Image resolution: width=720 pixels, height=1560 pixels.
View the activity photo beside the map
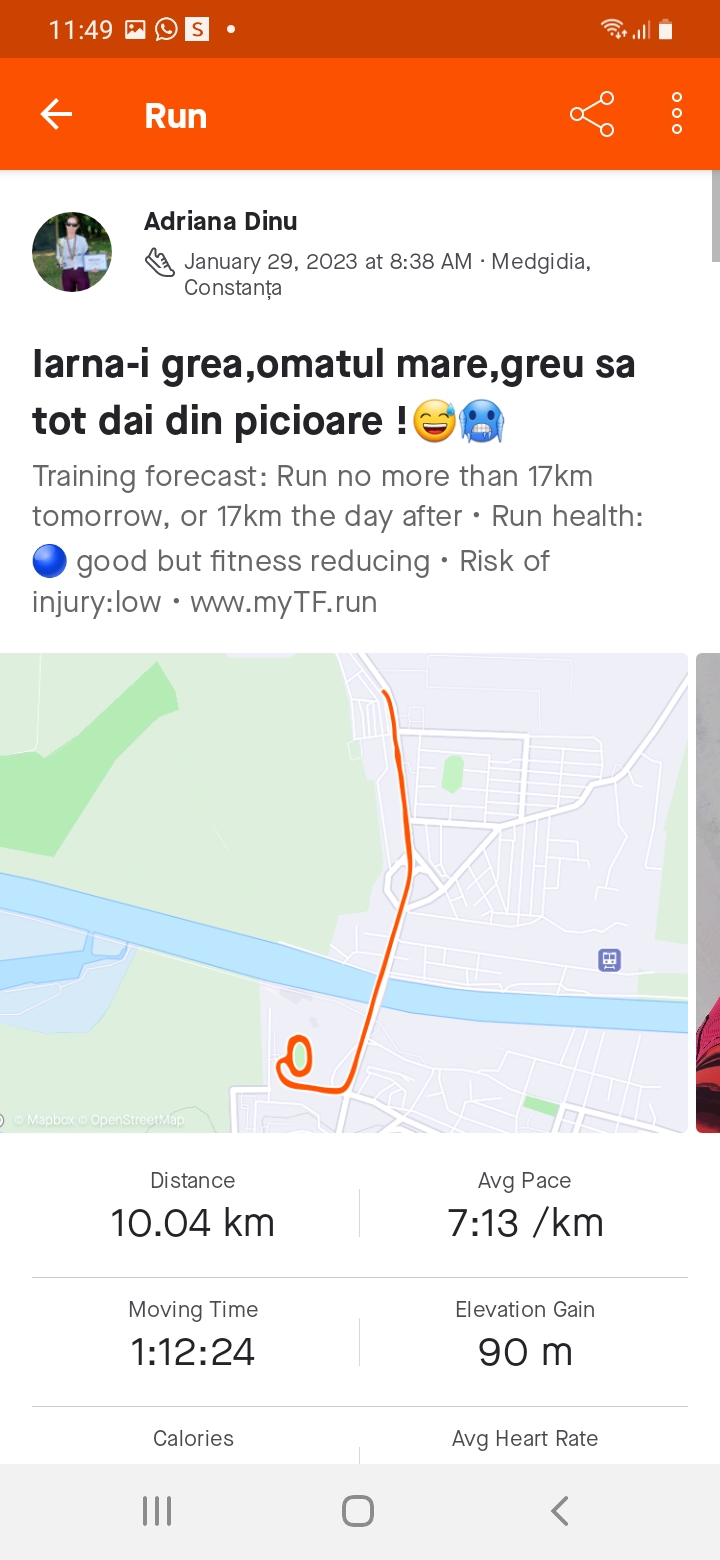[707, 892]
